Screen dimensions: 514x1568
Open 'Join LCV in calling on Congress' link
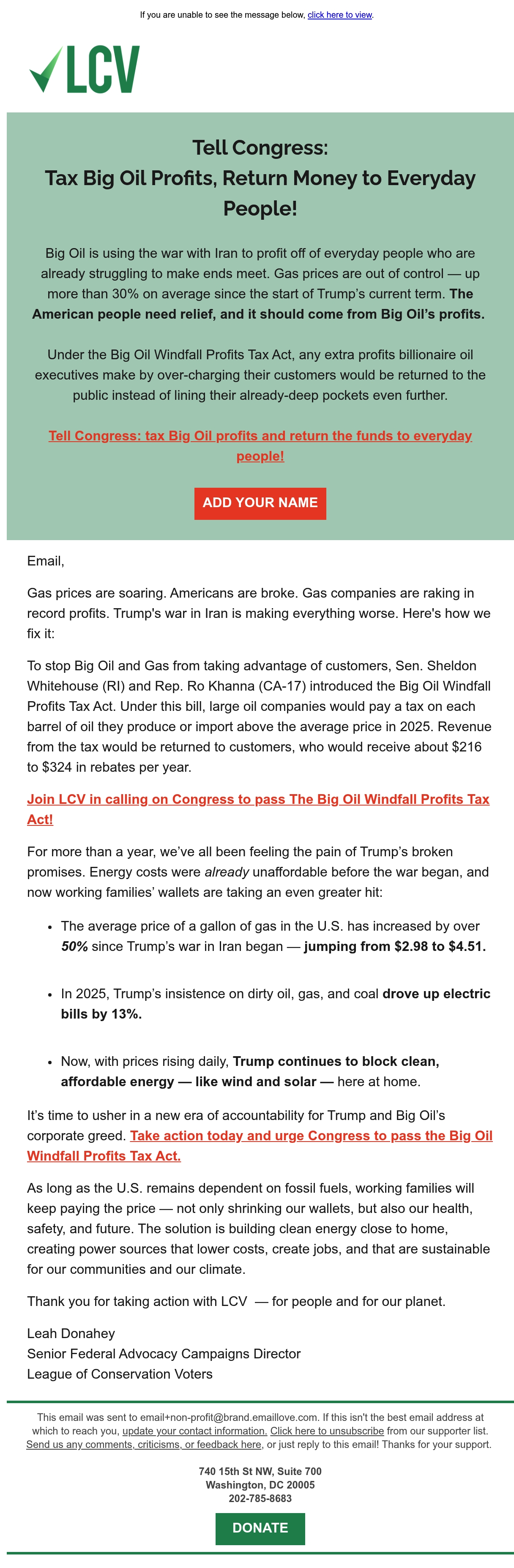(258, 809)
